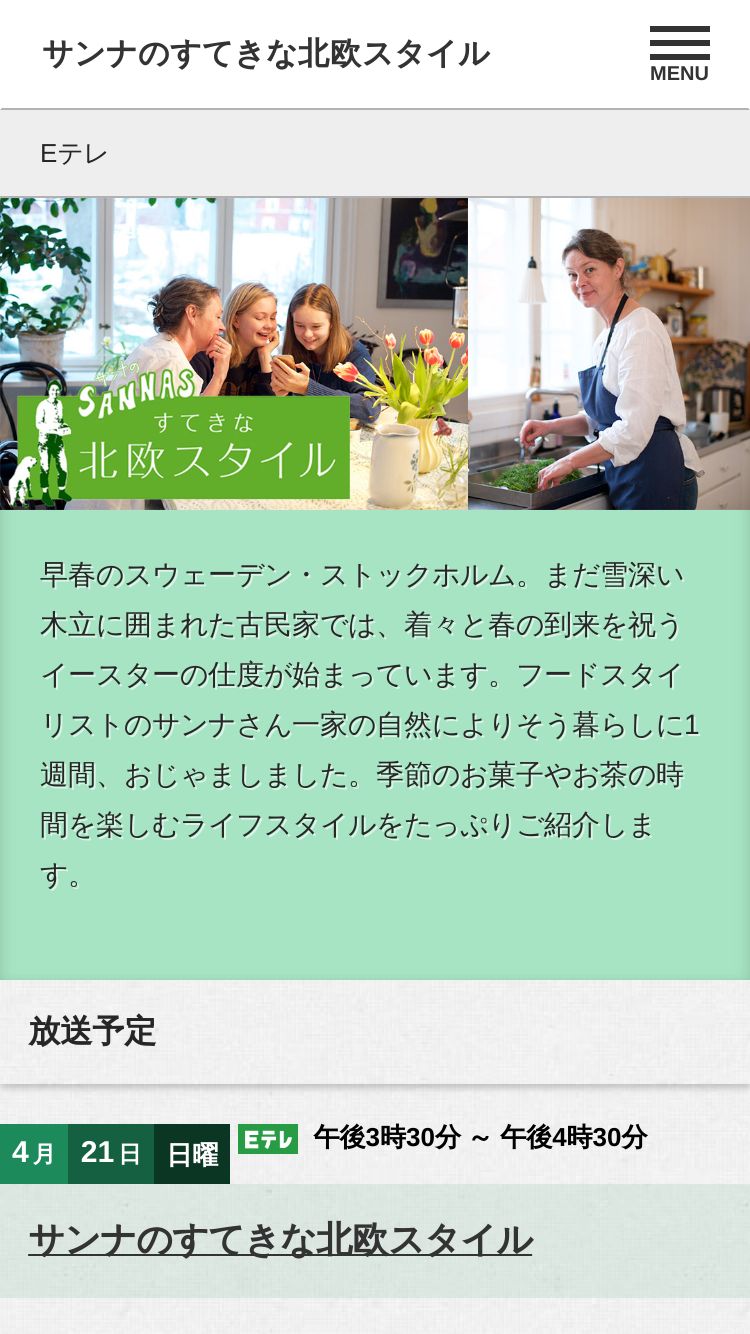Open the MENU hamburger button
This screenshot has height=1334, width=750.
679,54
